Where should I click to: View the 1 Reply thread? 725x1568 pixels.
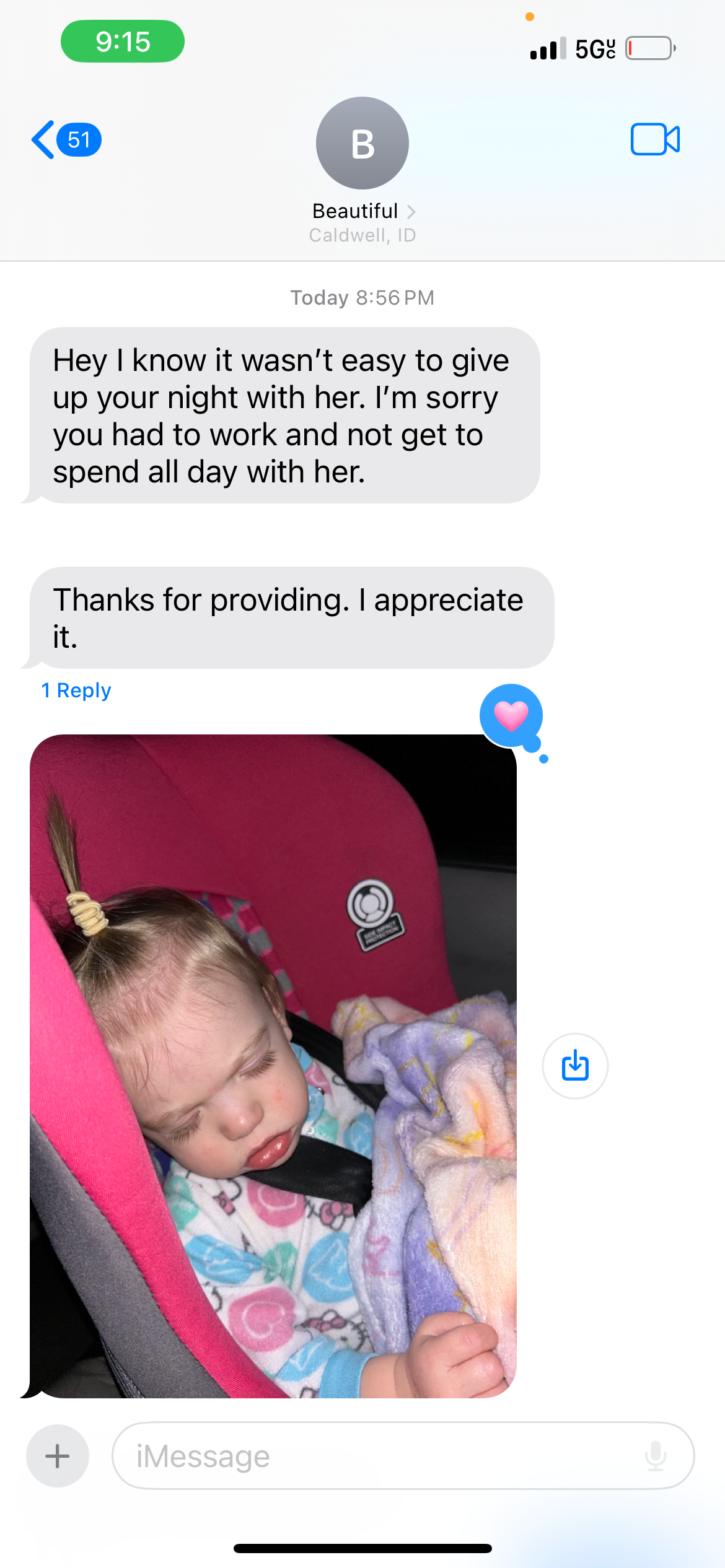76,690
